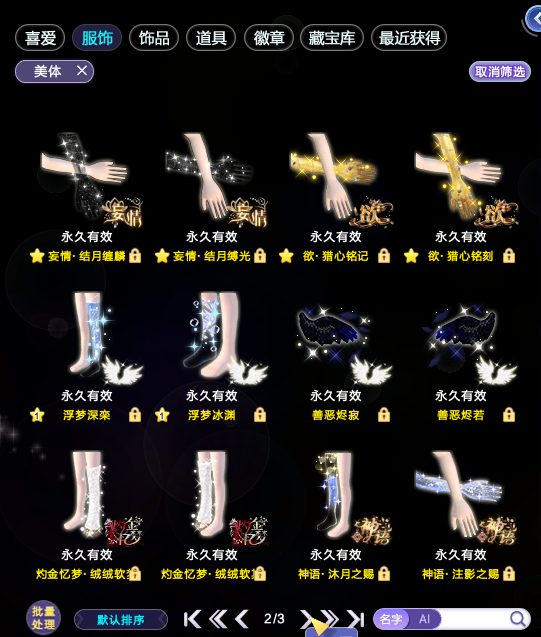Viewport: 541px width, 637px height.
Task: Switch to the 喜爱 tab
Action: tap(40, 38)
